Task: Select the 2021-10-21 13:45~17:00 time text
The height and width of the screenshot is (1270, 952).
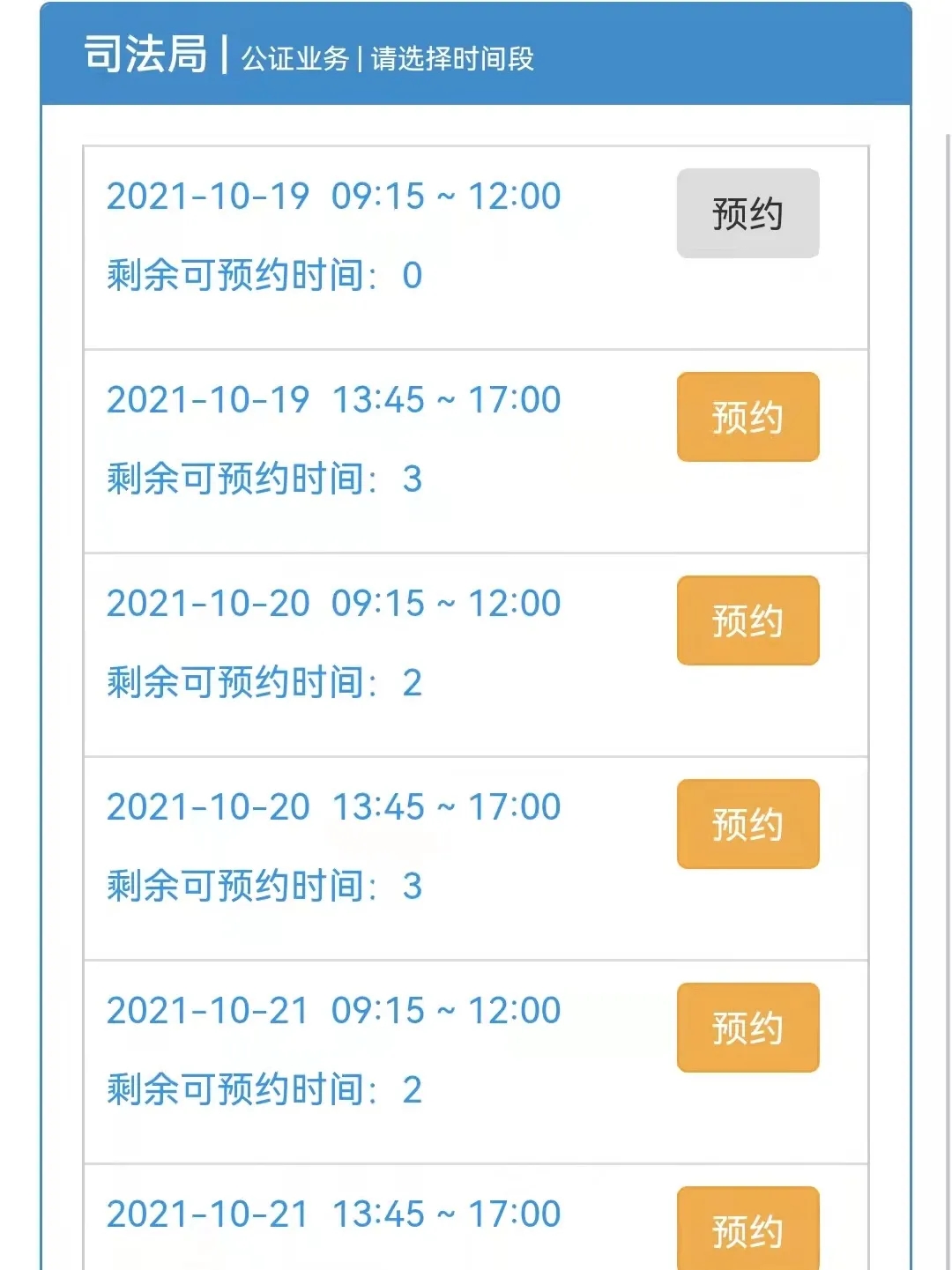Action: 333,1214
